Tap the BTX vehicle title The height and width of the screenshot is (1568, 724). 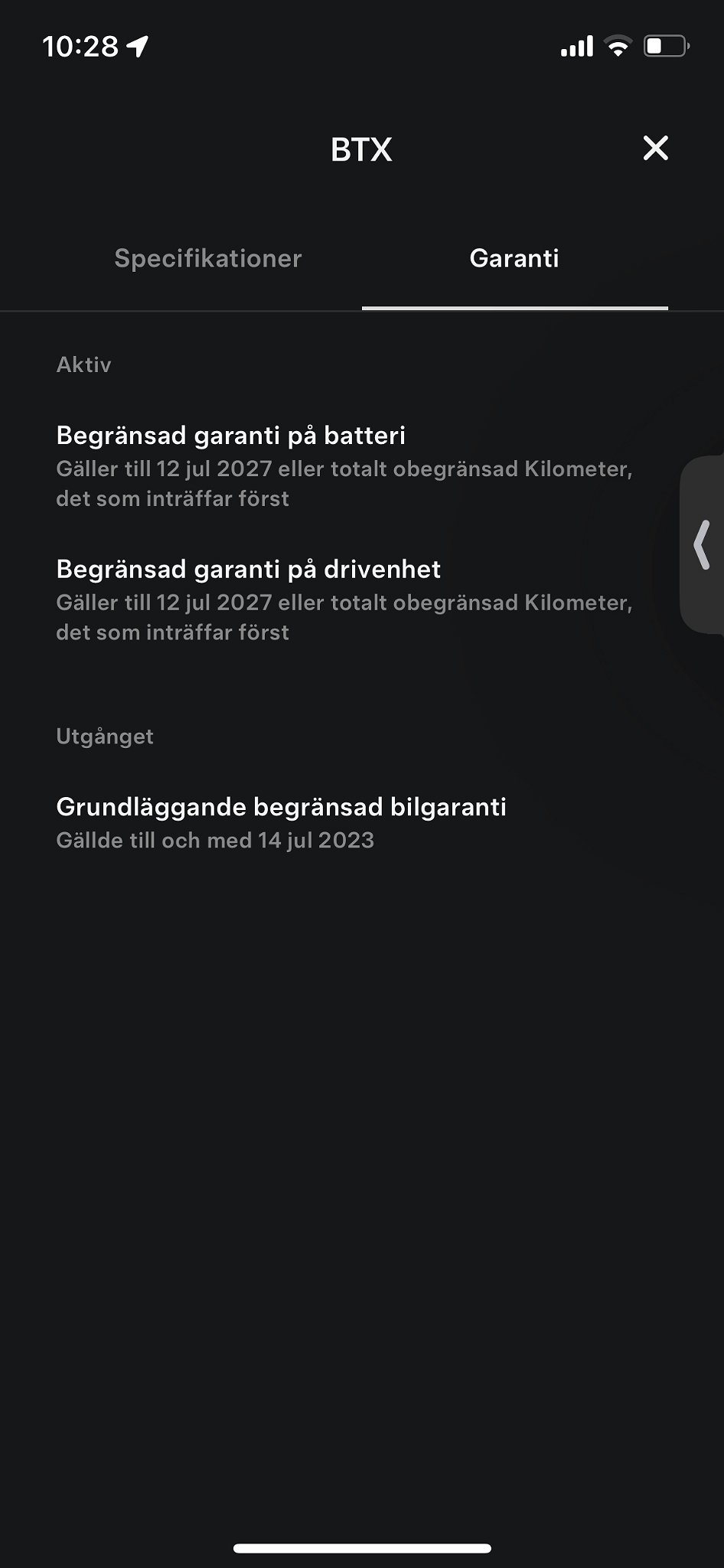tap(361, 149)
